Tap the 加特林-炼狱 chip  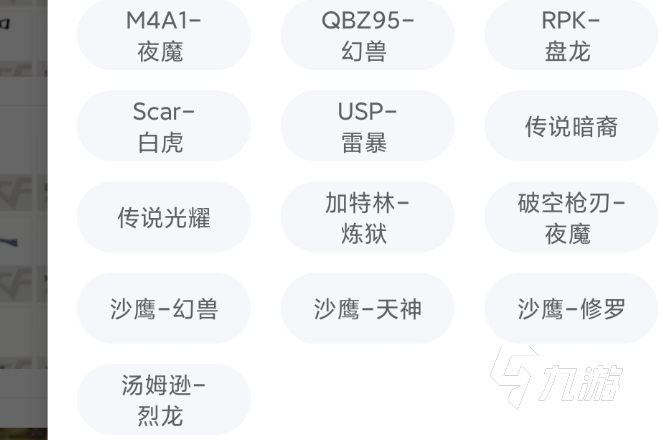click(367, 218)
